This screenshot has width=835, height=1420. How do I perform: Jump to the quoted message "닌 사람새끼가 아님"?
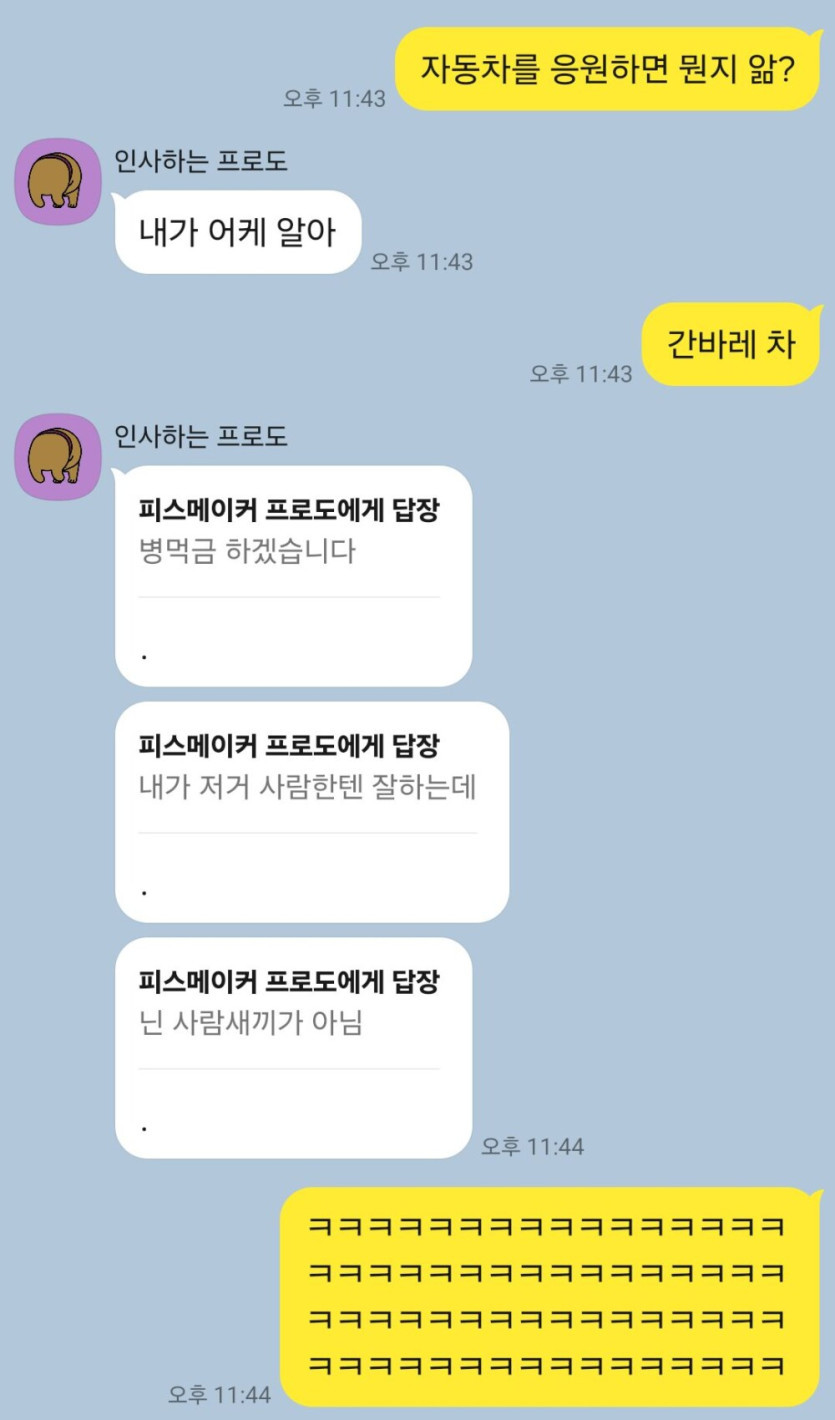250,1023
